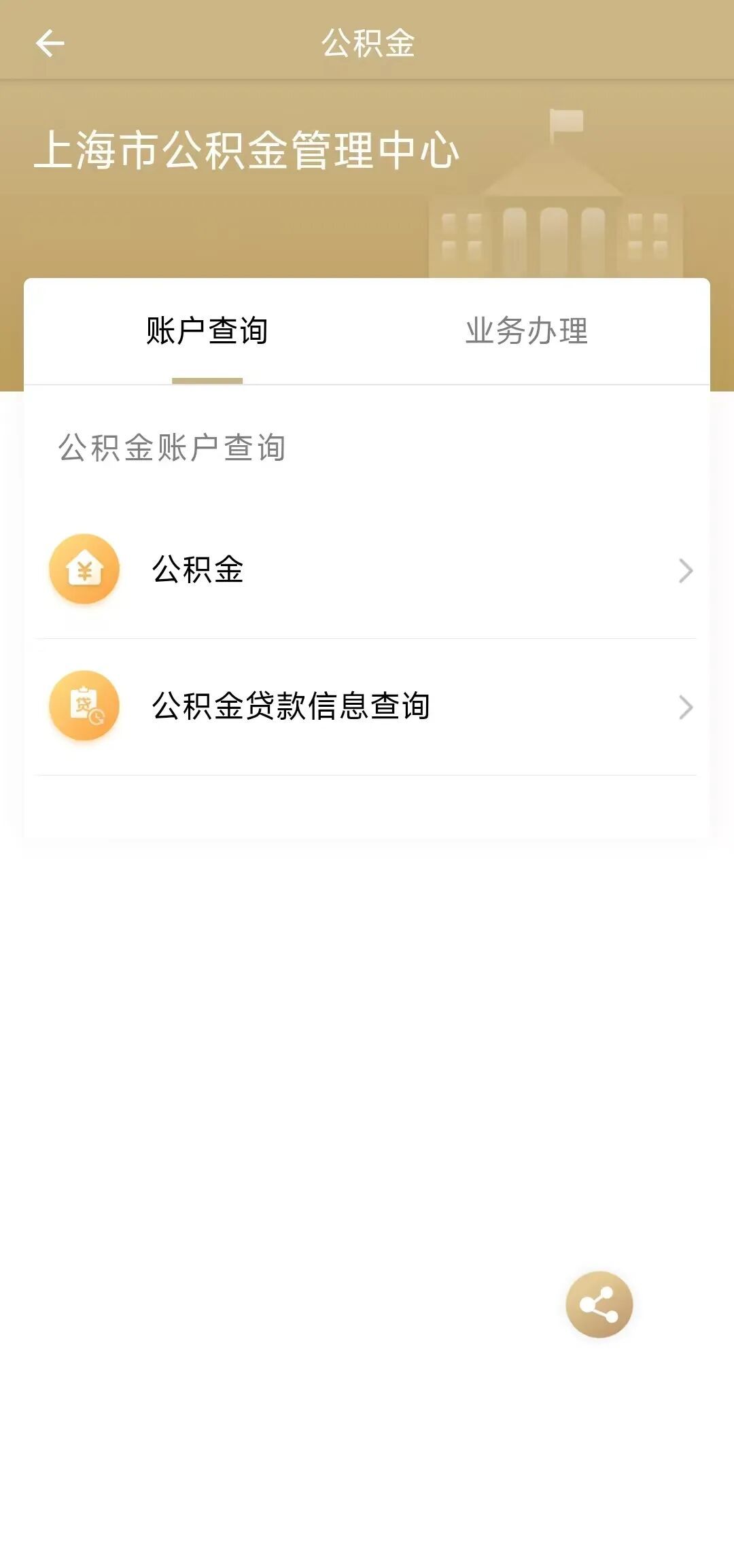Switch to the 业务办理 tab
This screenshot has height=1568, width=734.
[x=527, y=332]
